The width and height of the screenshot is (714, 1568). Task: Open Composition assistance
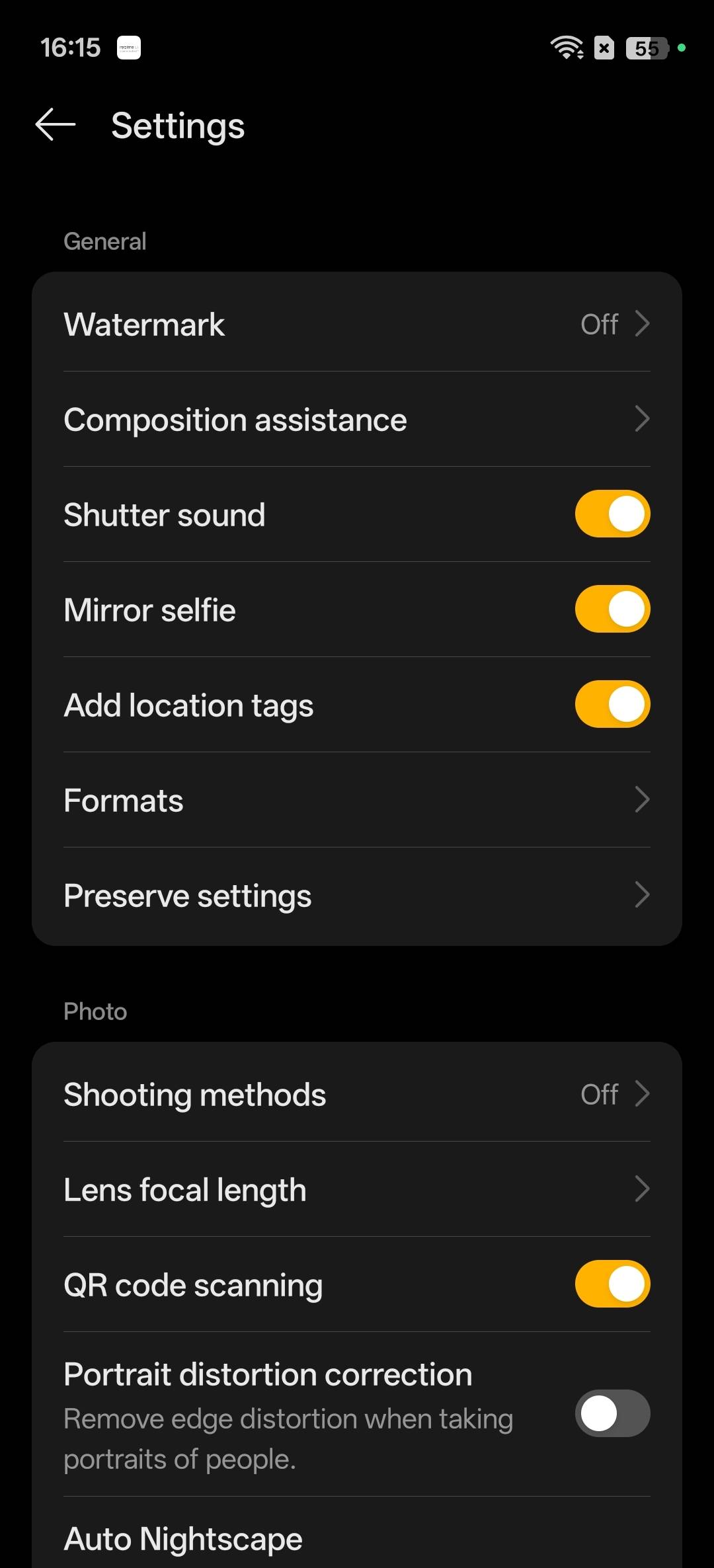coord(357,419)
